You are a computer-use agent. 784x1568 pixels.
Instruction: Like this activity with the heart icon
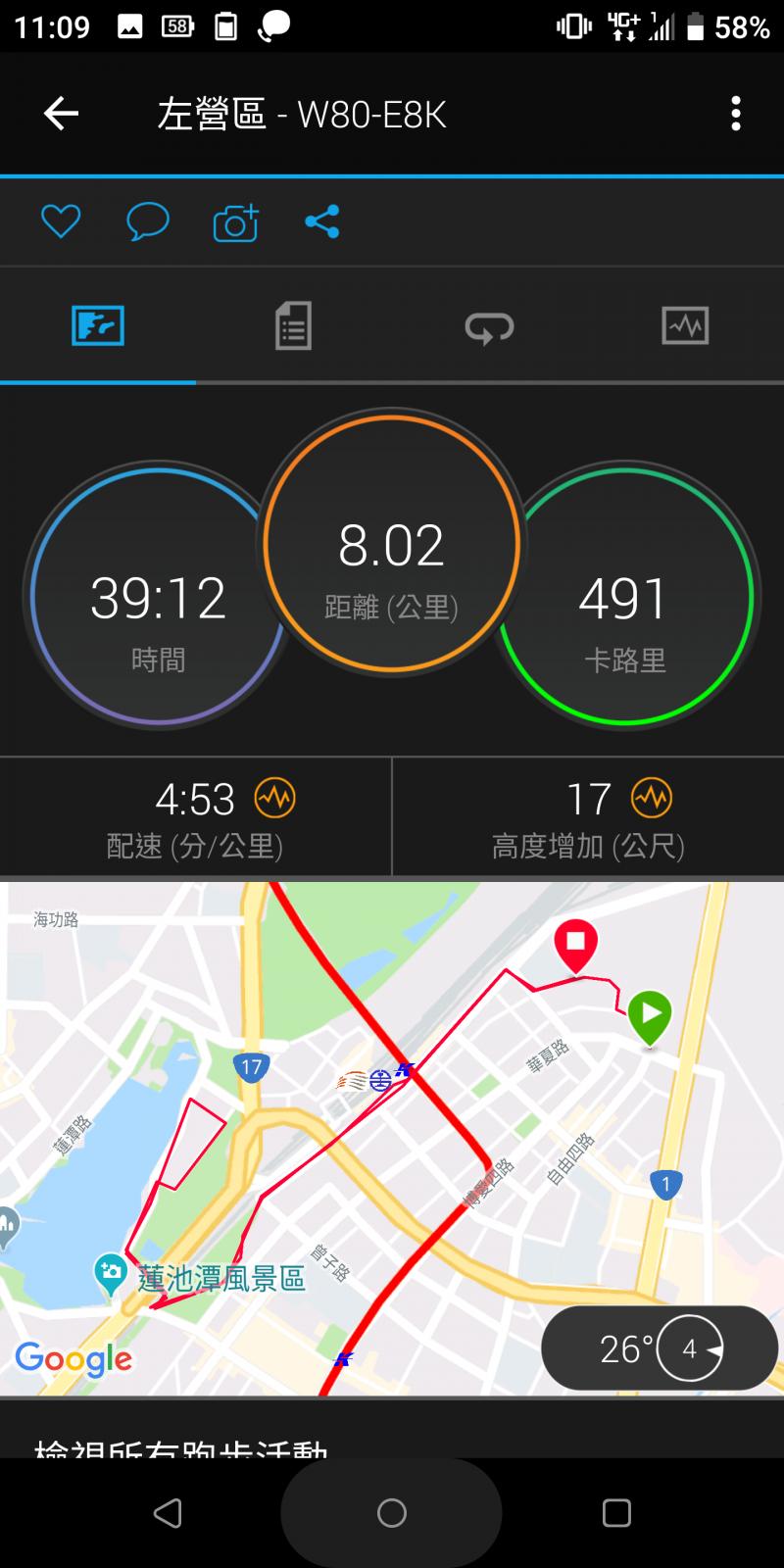61,221
